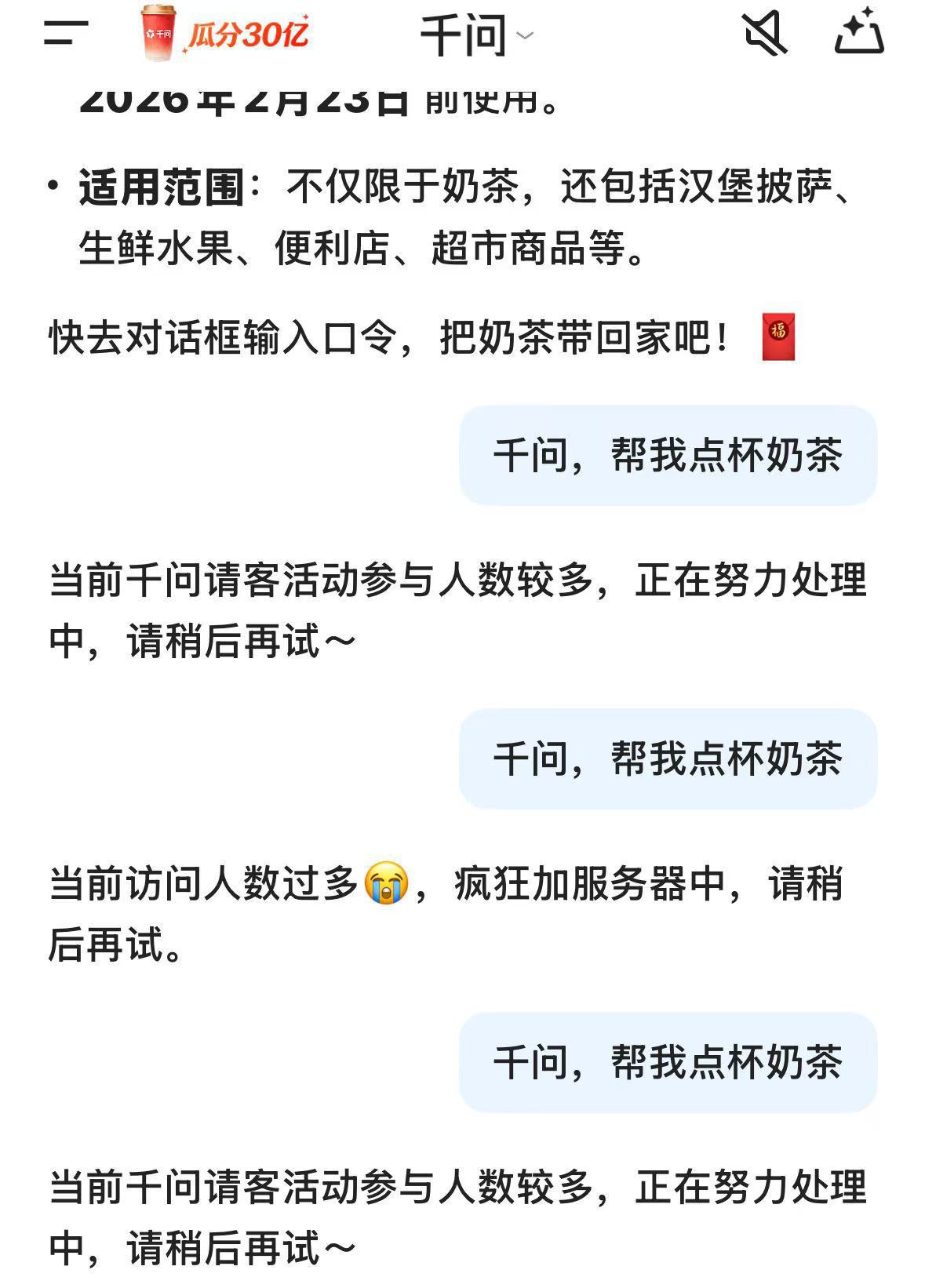Screen dimensions: 925x1288
Task: Open the side drawer menu
Action: [x=66, y=33]
